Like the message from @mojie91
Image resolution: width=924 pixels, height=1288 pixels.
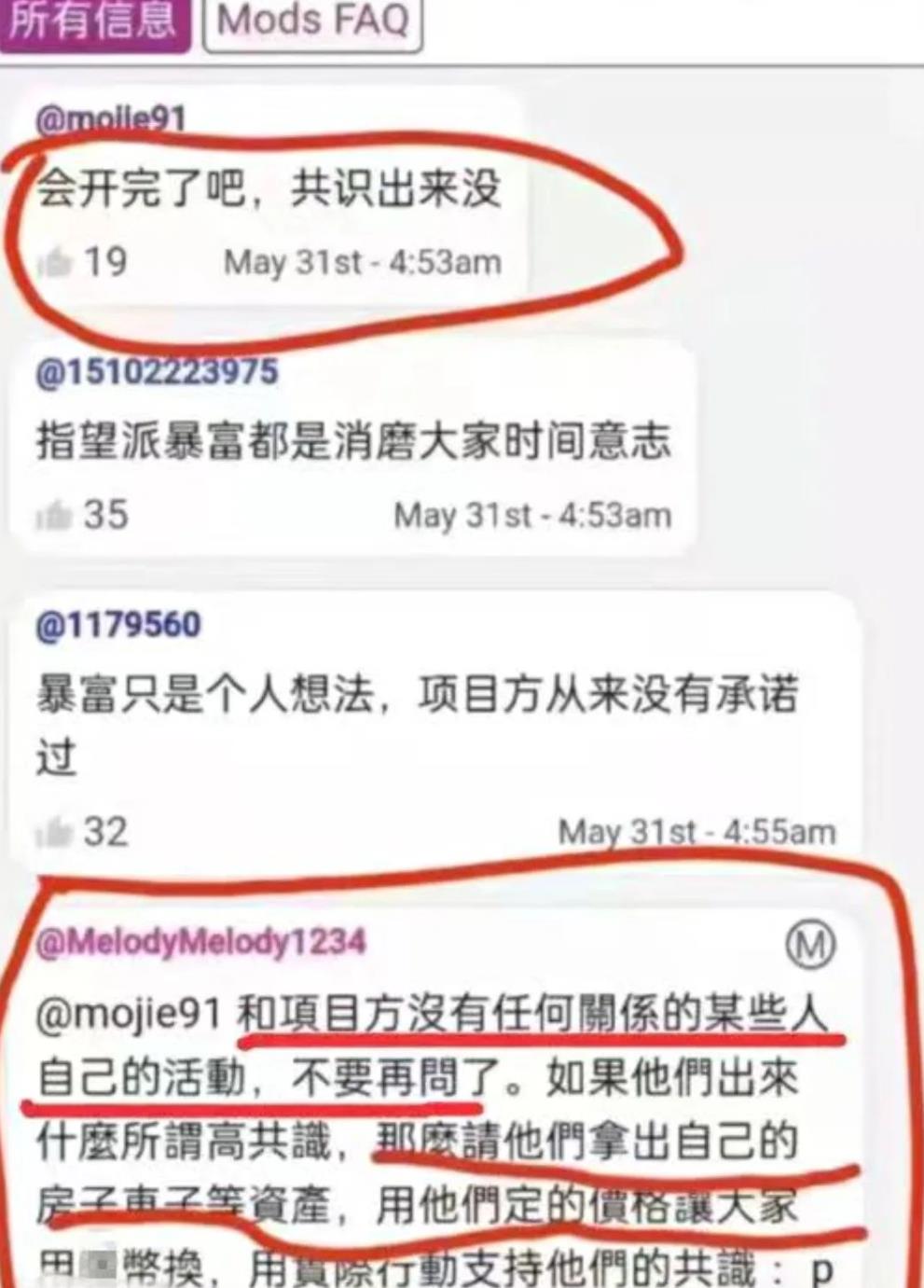(54, 264)
